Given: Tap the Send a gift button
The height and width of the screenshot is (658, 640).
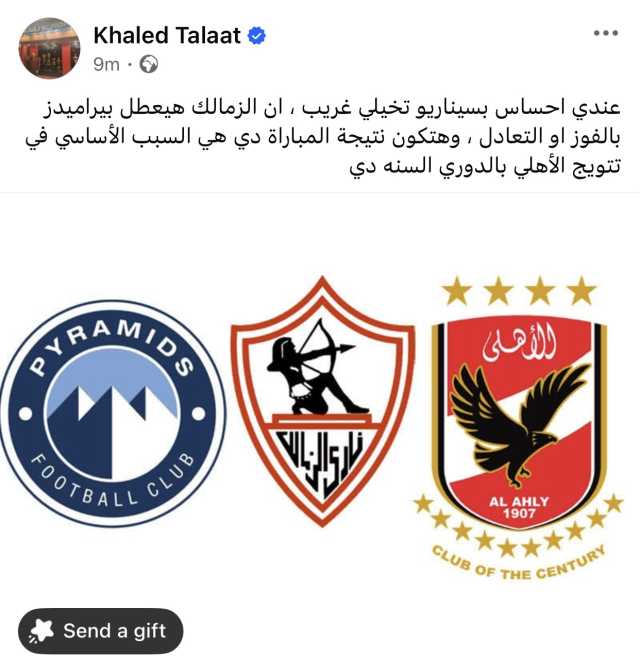Looking at the screenshot, I should (x=101, y=631).
